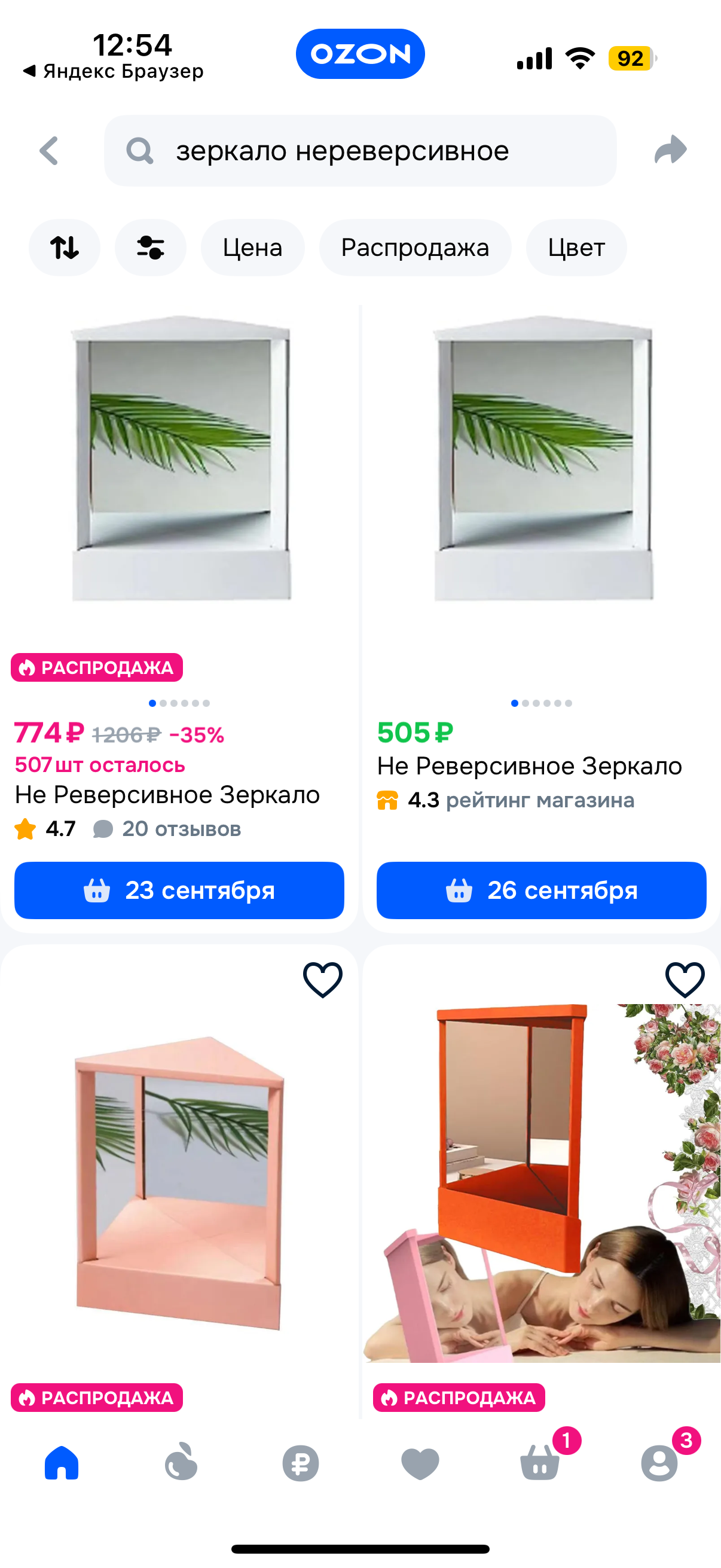Screen dimensions: 721x1568
Task: Open the sorting options
Action: [65, 248]
